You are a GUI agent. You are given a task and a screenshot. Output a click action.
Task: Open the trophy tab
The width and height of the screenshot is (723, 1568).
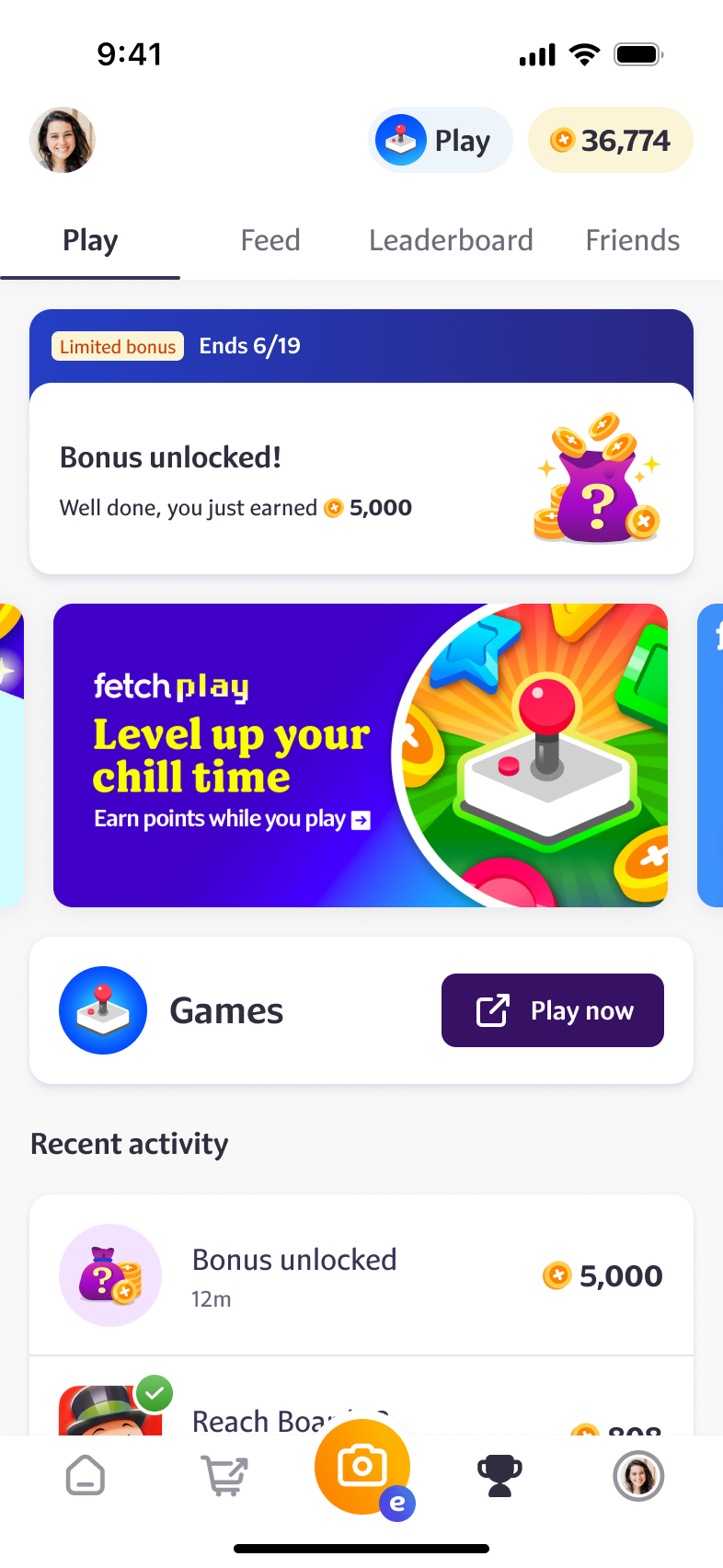499,1476
